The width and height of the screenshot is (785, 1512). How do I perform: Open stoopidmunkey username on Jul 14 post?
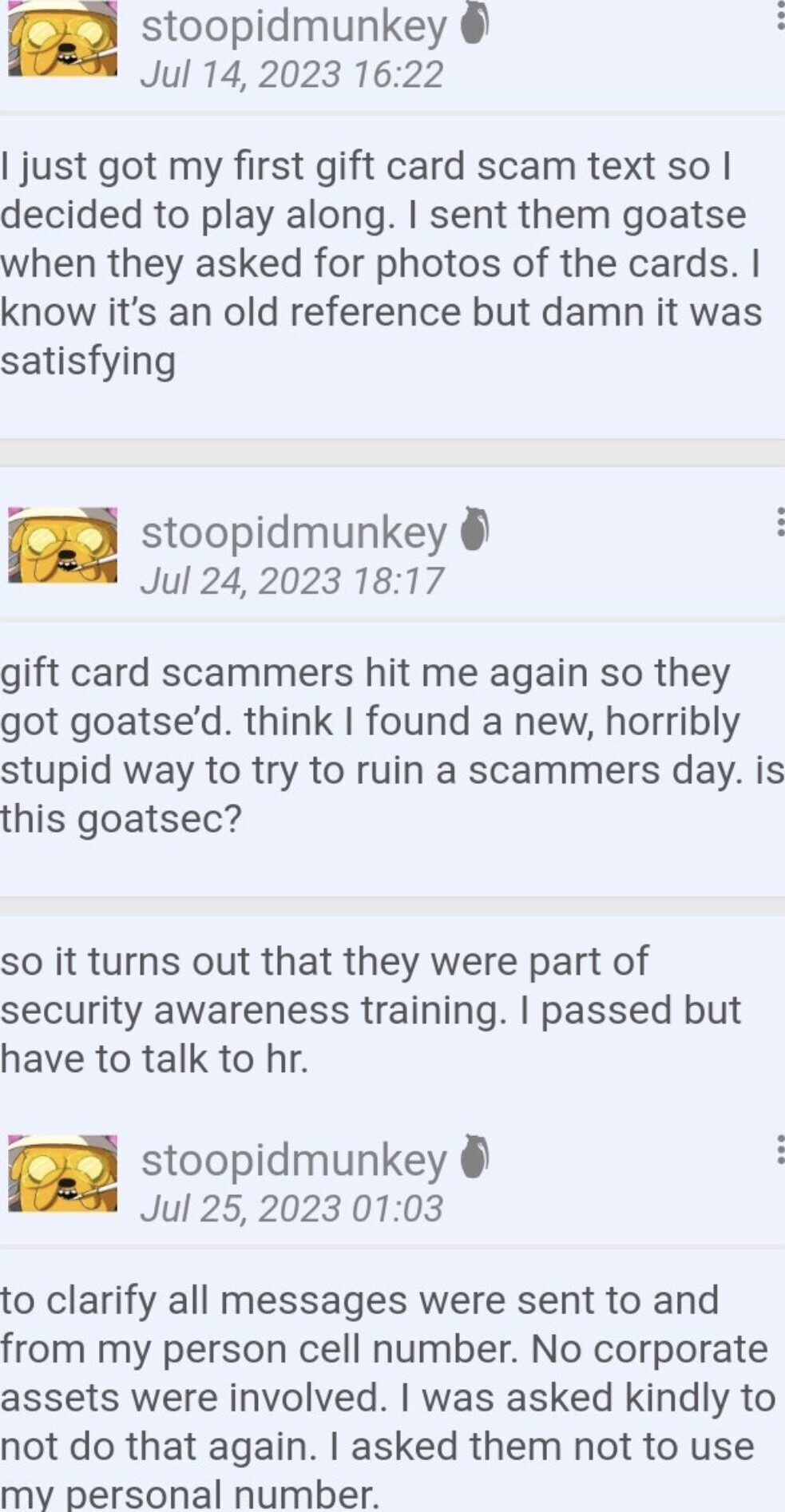point(293,26)
